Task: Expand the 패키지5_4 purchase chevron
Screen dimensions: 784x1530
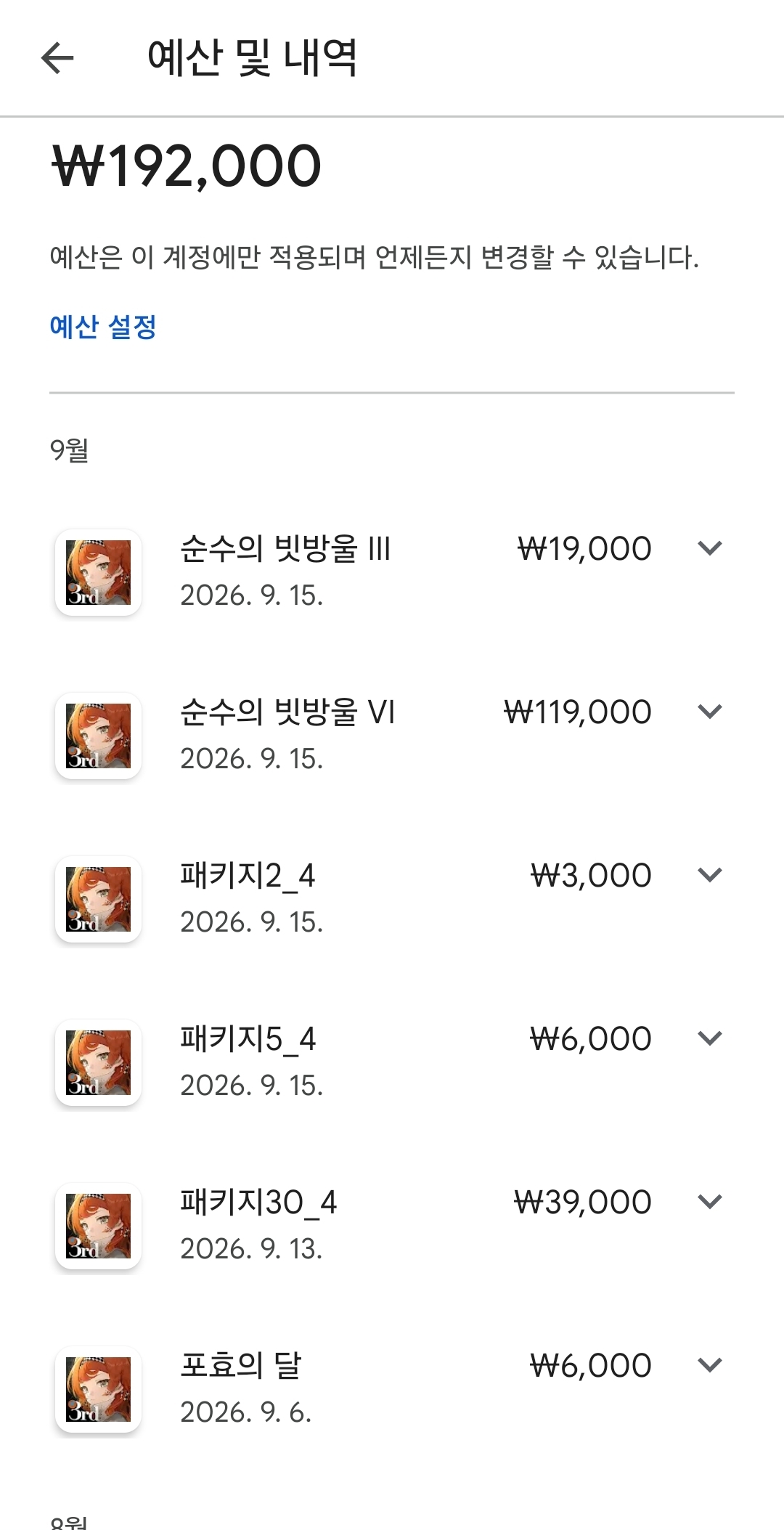Action: [x=709, y=1038]
